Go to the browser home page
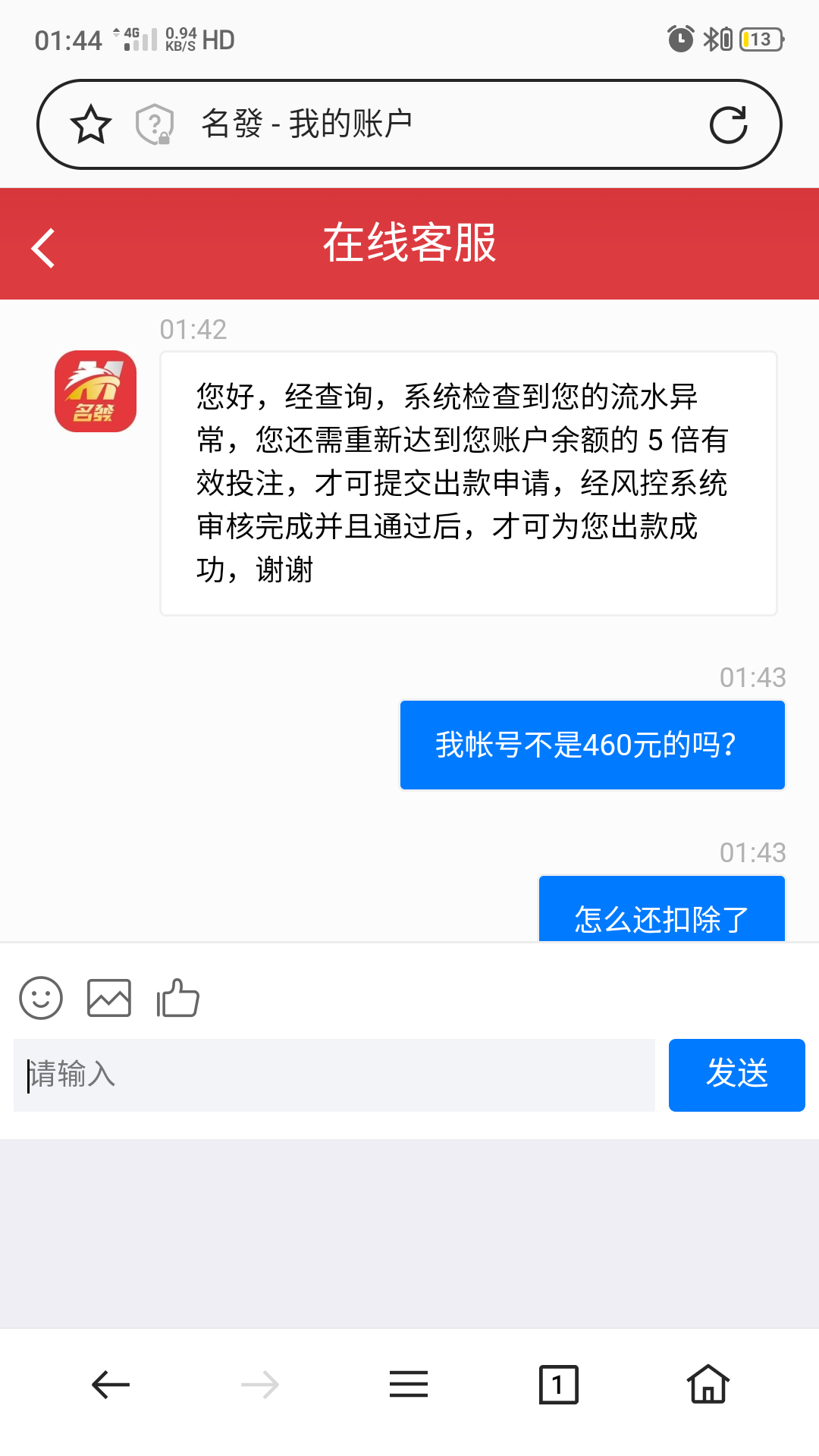The image size is (819, 1456). [708, 1385]
